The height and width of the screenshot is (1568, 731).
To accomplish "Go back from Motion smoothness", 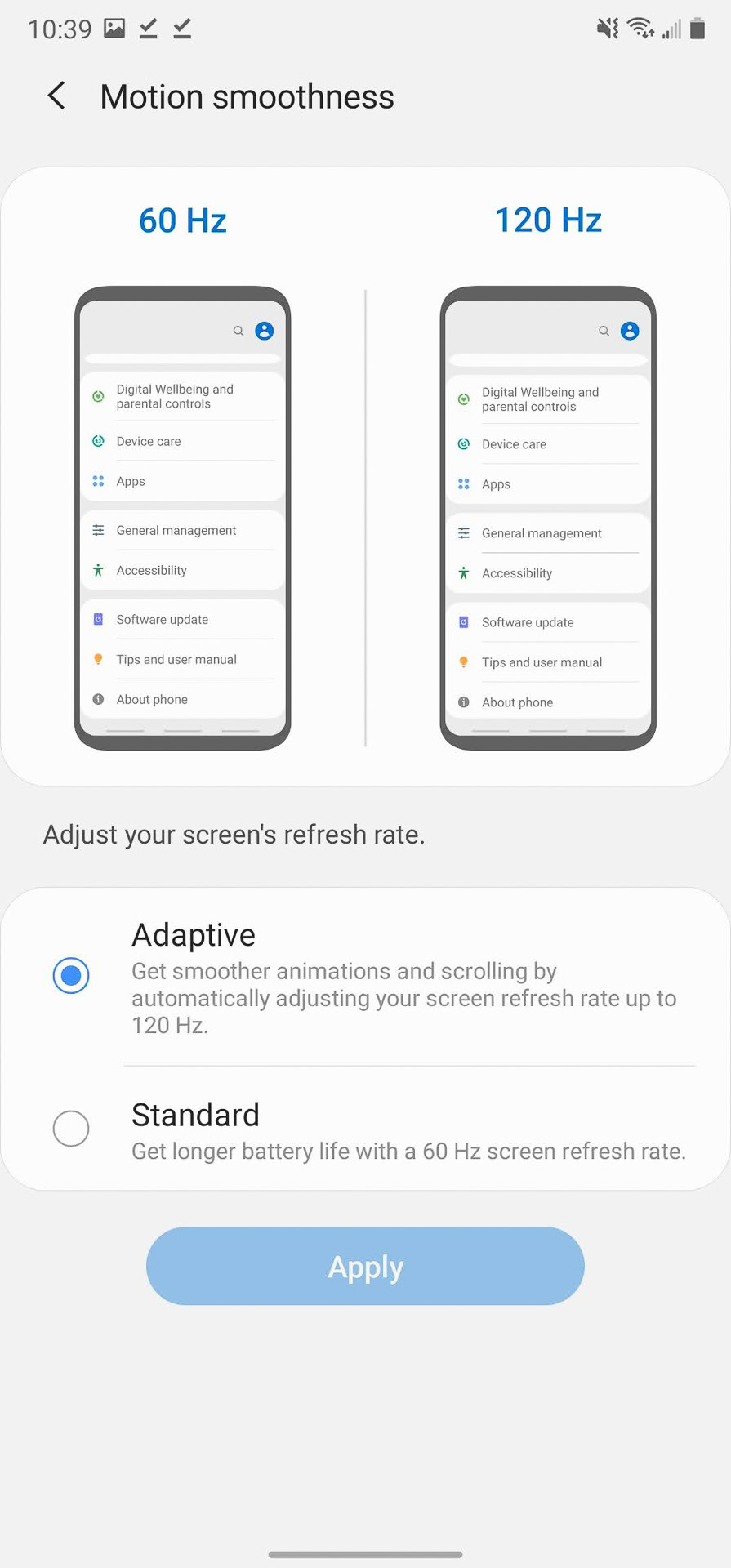I will (56, 96).
